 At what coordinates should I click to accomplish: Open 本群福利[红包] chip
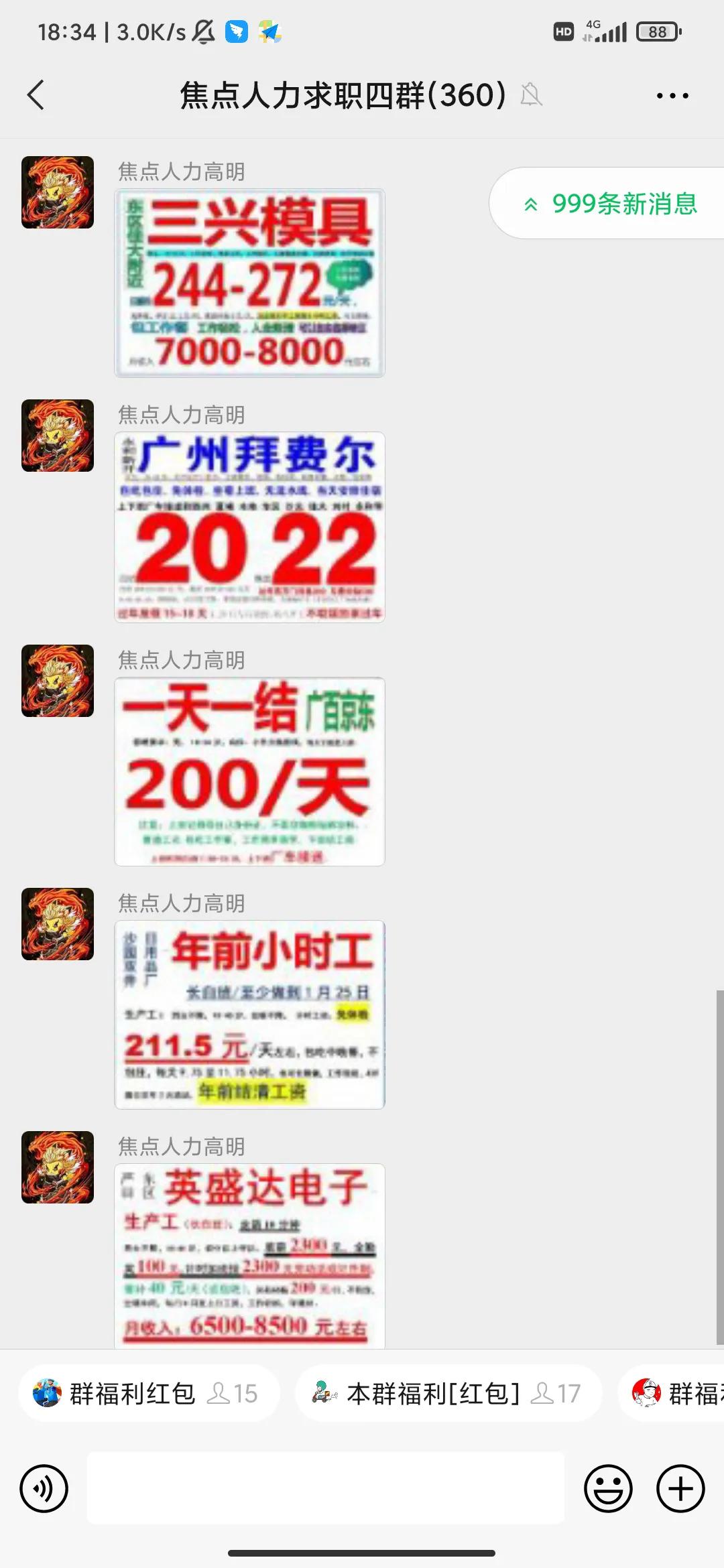[x=448, y=1394]
